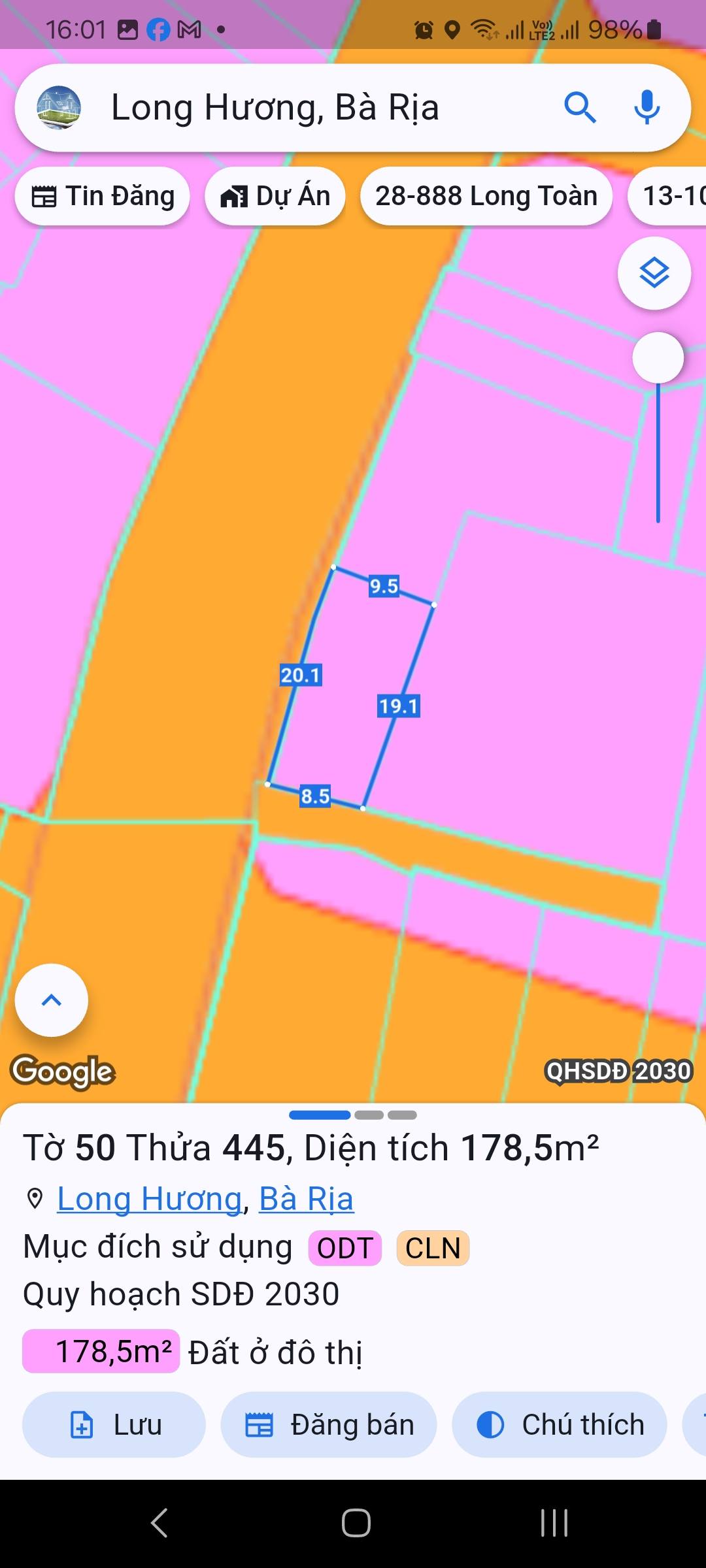
Task: Open the Bà Rịa link
Action: [x=306, y=1199]
